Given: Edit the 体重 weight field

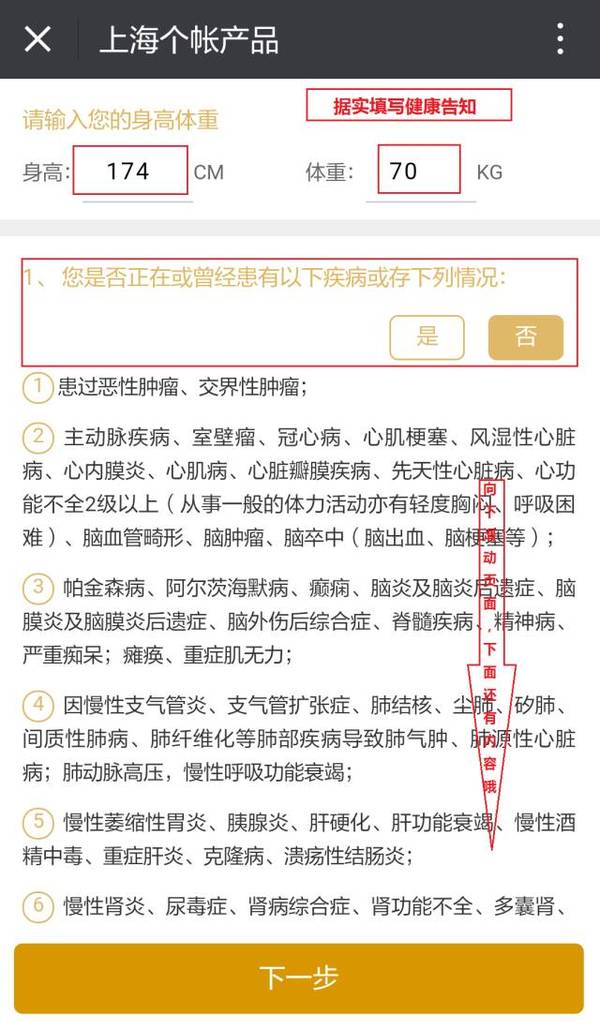Looking at the screenshot, I should click(x=414, y=171).
